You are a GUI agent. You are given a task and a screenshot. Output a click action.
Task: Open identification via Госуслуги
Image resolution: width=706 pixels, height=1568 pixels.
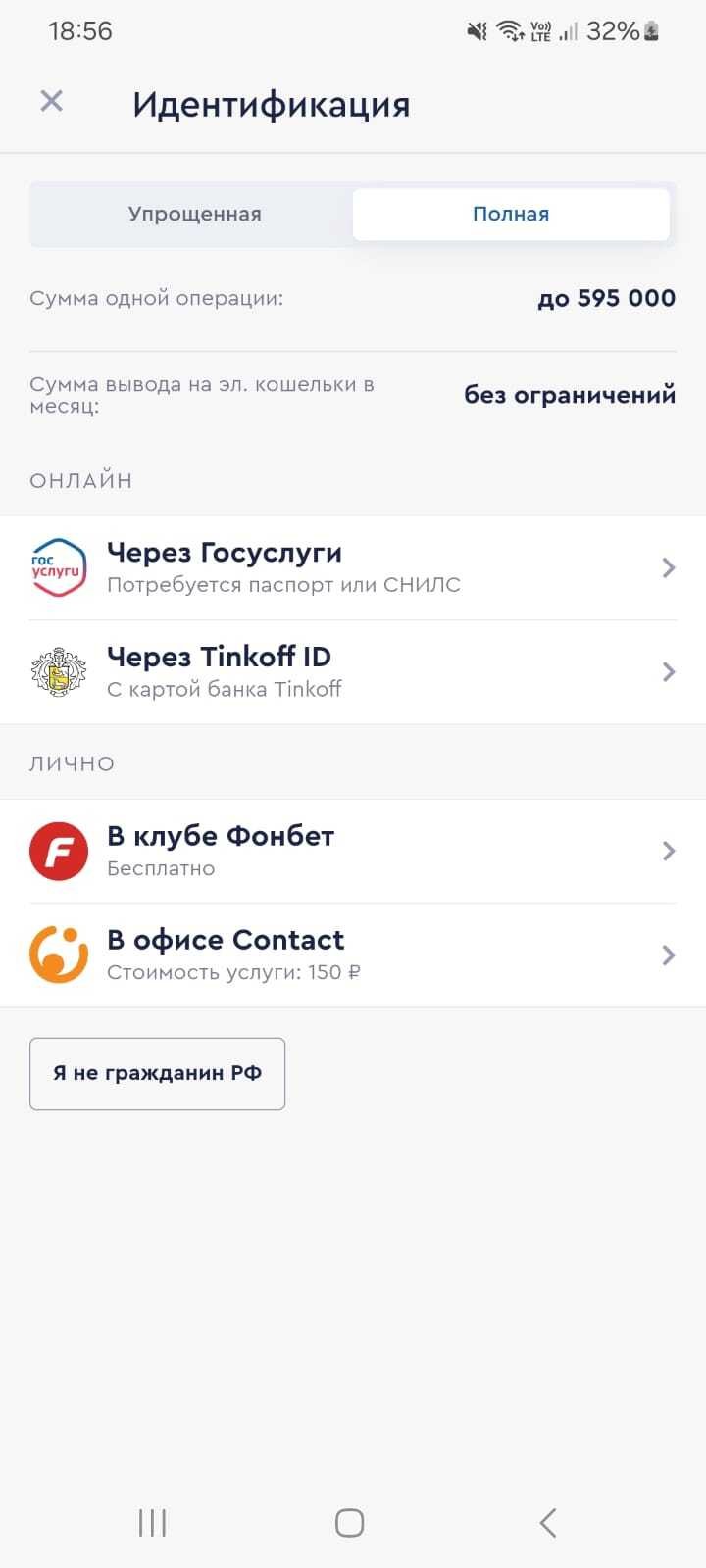pos(353,567)
